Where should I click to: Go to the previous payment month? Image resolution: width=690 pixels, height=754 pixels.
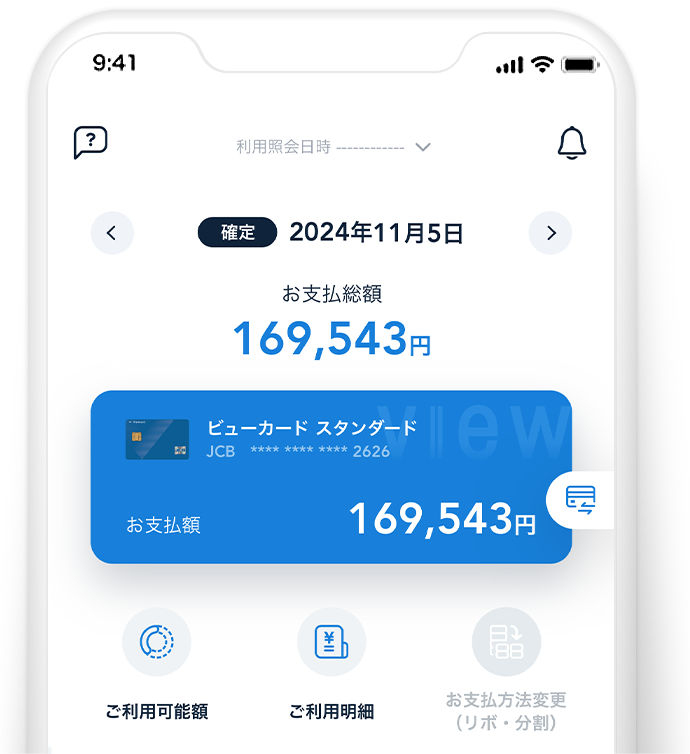point(112,233)
